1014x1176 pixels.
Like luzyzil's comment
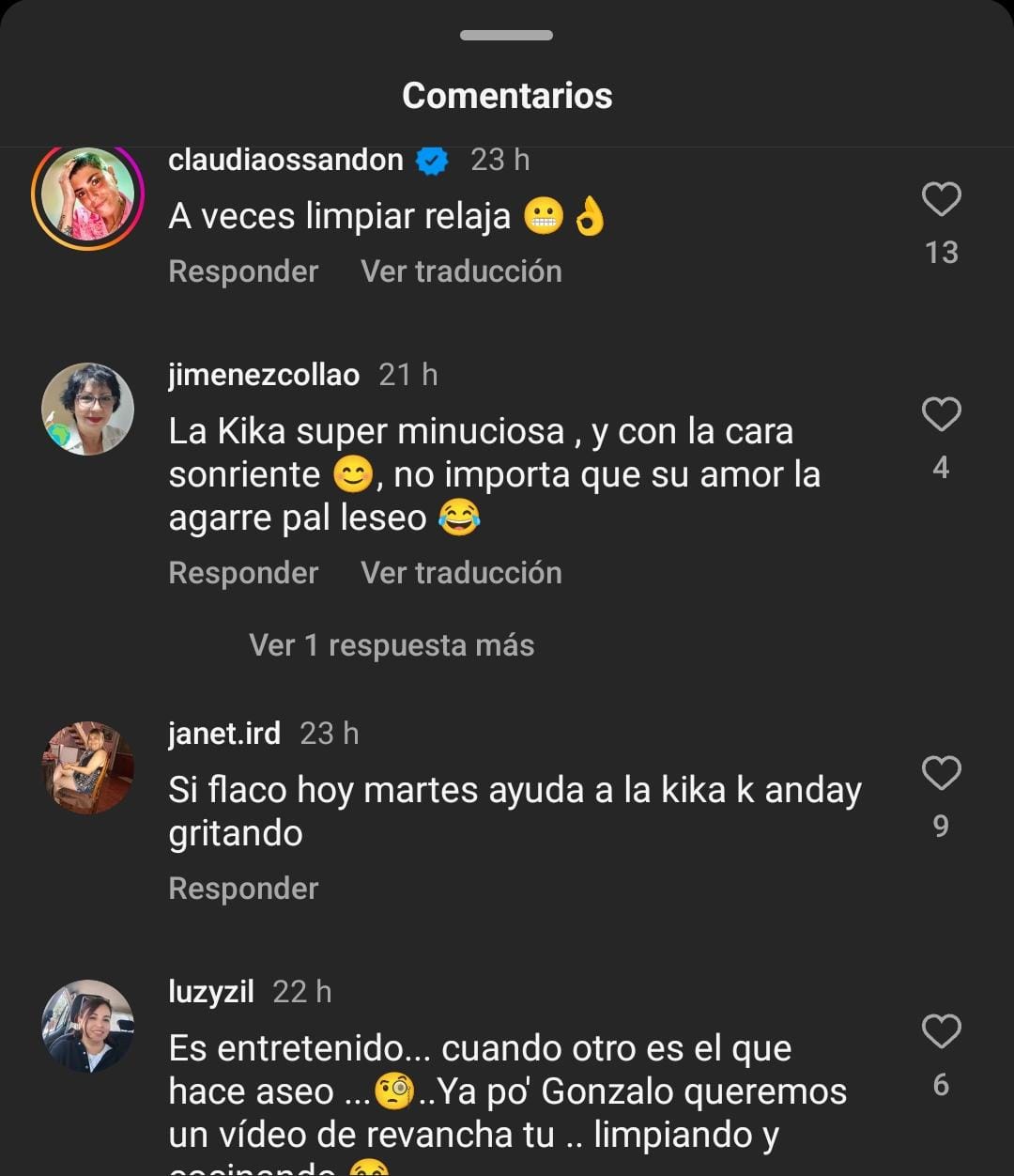coord(941,1031)
